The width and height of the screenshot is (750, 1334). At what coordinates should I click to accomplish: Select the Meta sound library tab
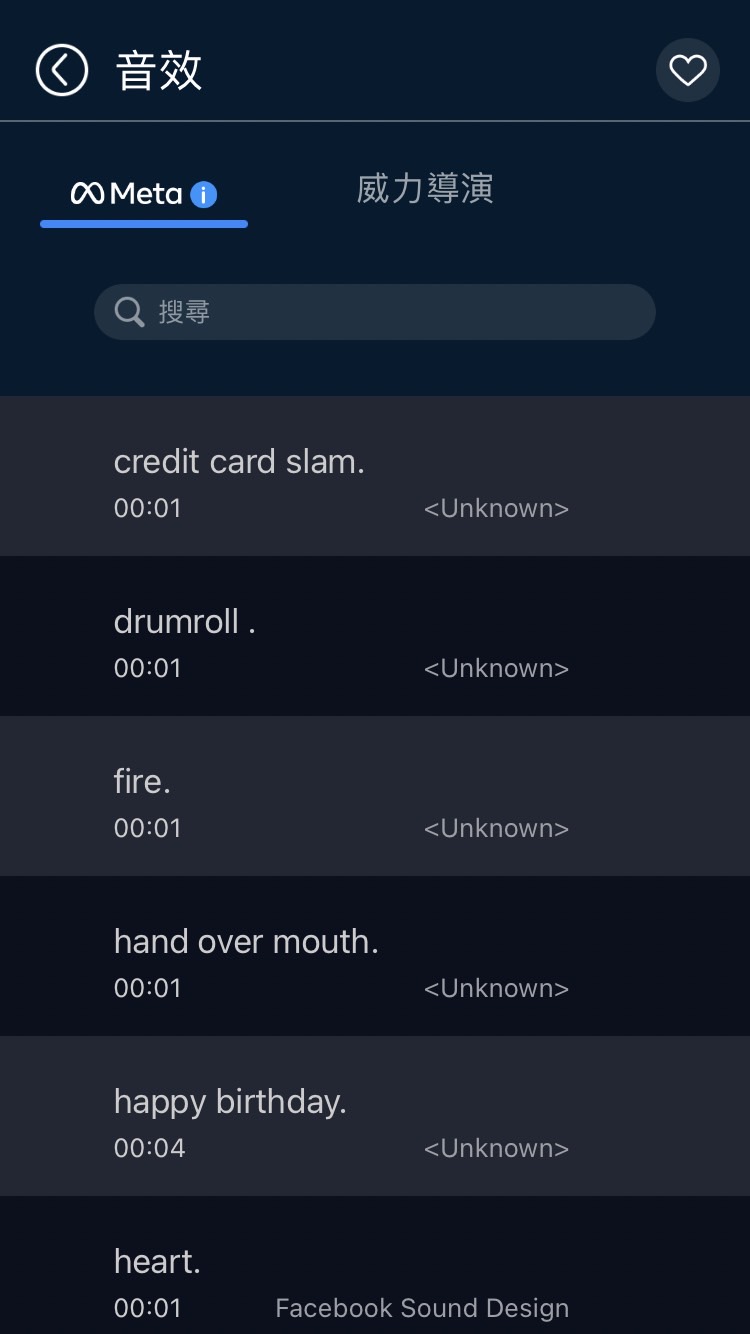click(x=143, y=193)
